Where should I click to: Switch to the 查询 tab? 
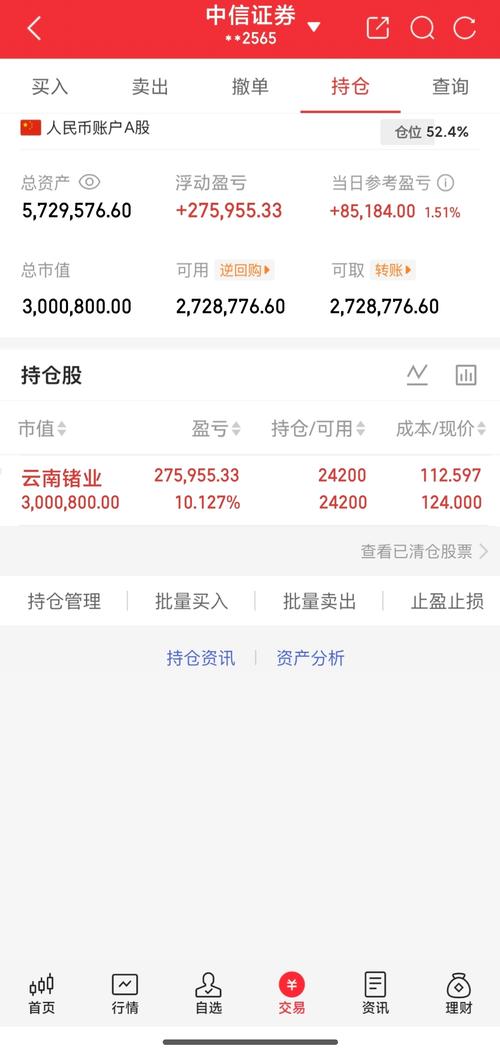(450, 87)
